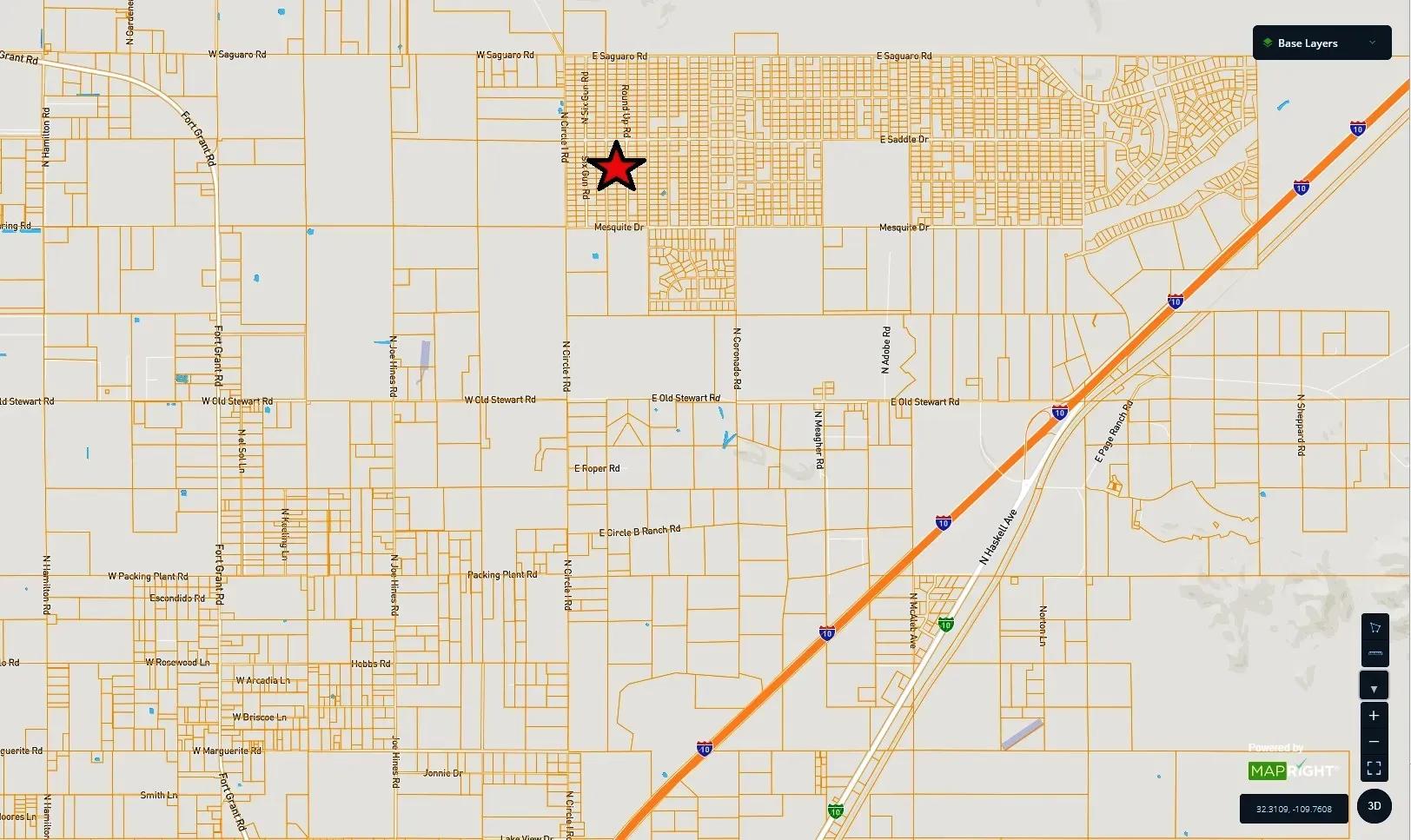Enter fullscreen map view

[x=1374, y=769]
